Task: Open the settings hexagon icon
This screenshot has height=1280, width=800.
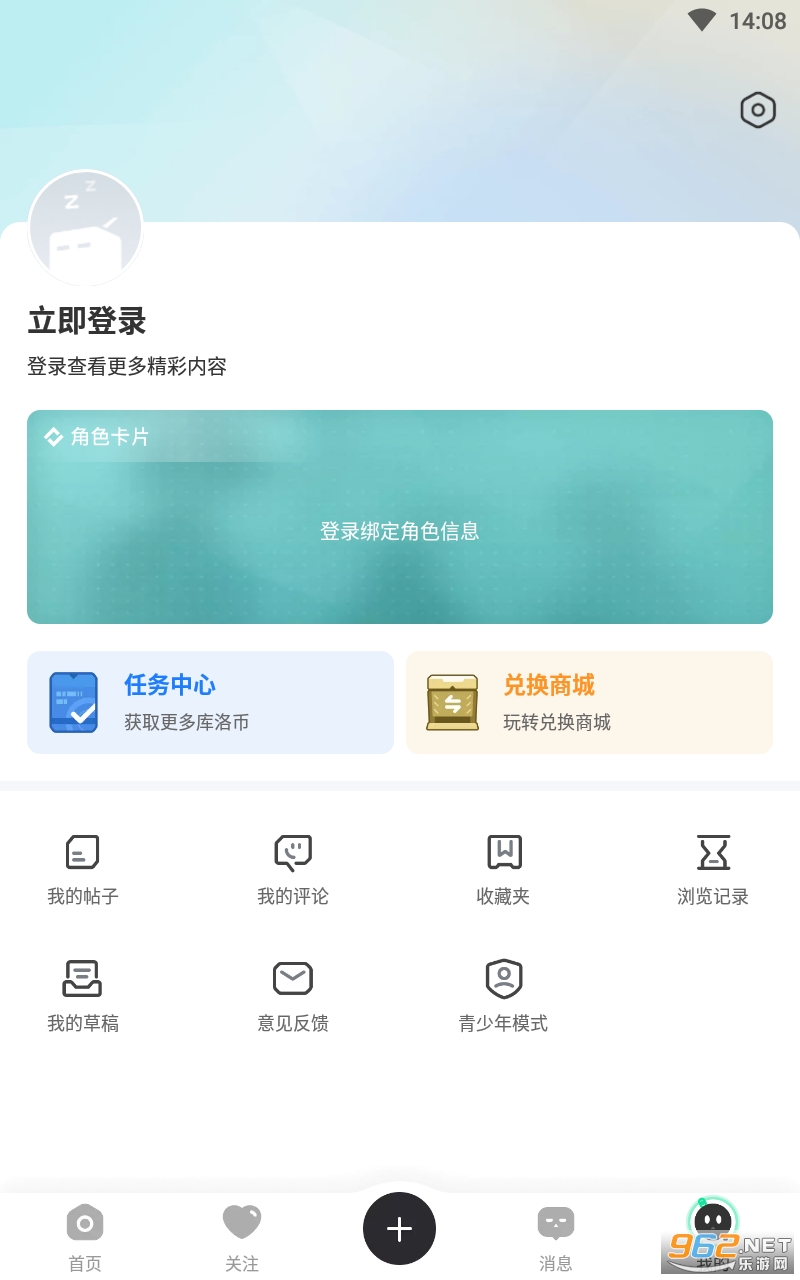Action: click(x=758, y=110)
